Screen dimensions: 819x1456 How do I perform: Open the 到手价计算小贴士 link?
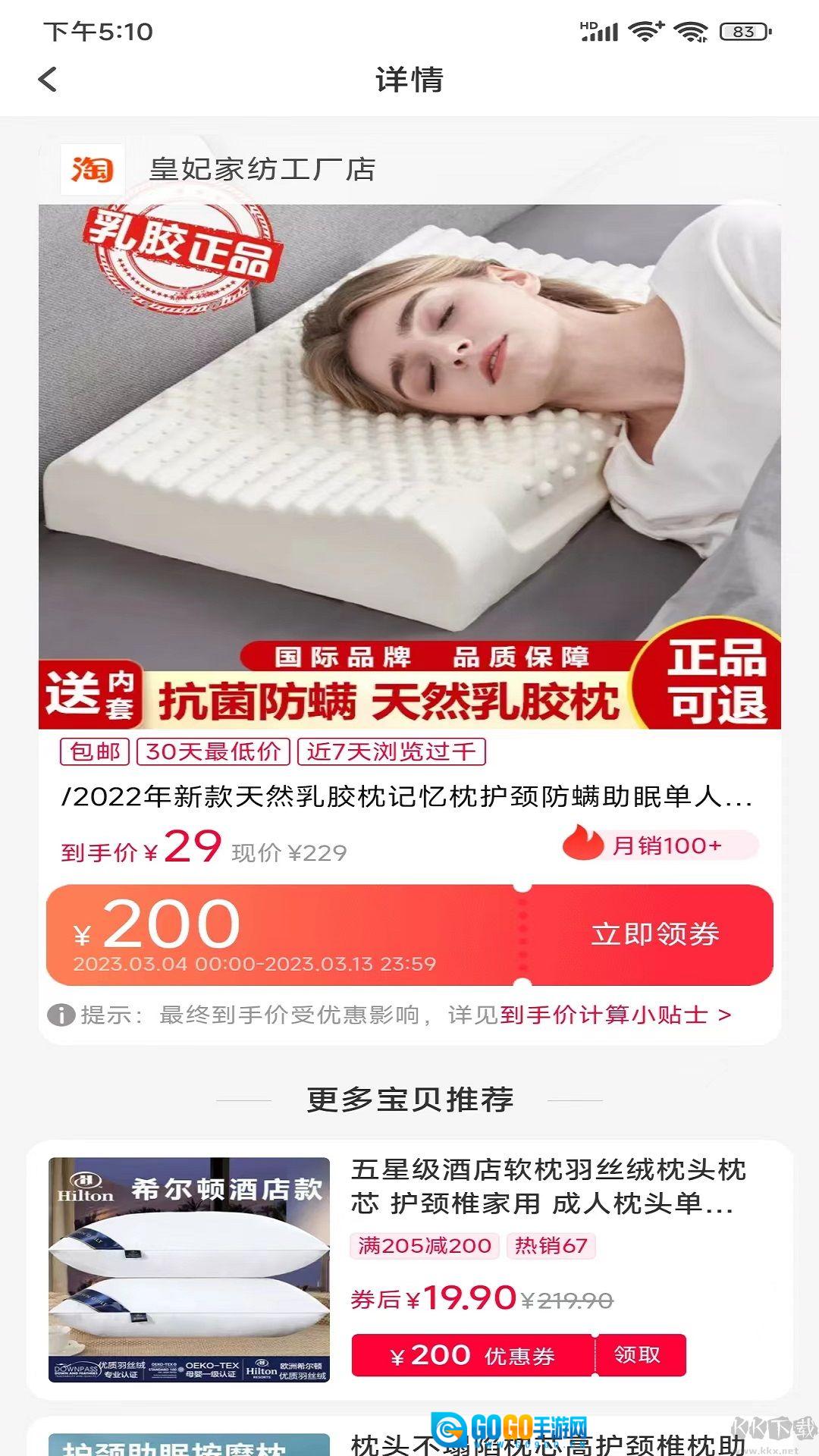(614, 1015)
